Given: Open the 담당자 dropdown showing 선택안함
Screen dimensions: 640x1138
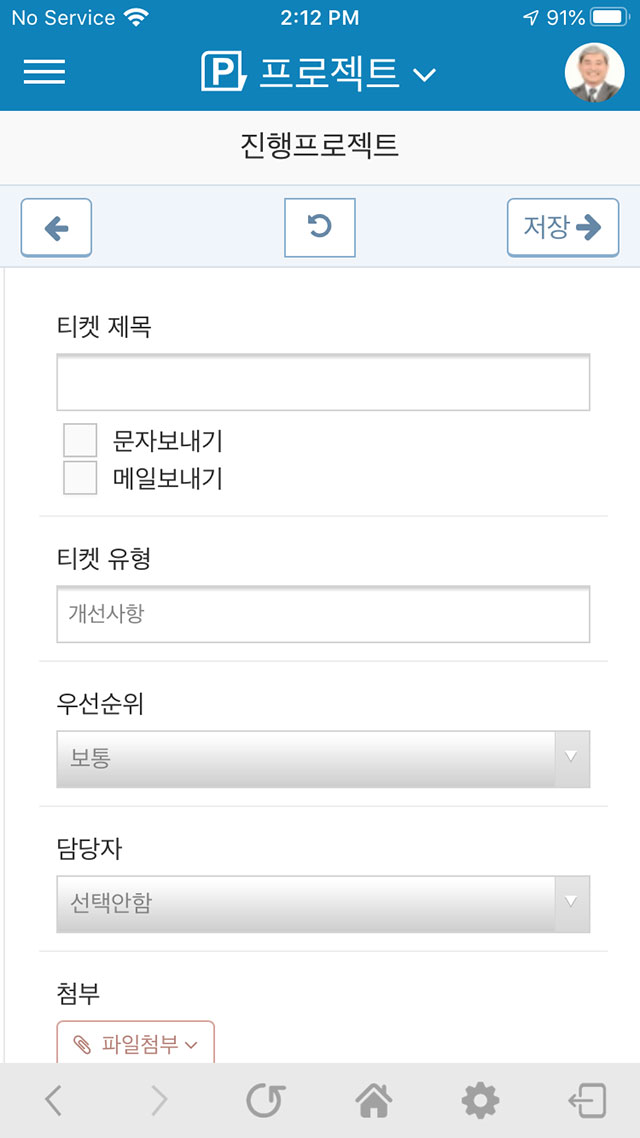Looking at the screenshot, I should [323, 904].
